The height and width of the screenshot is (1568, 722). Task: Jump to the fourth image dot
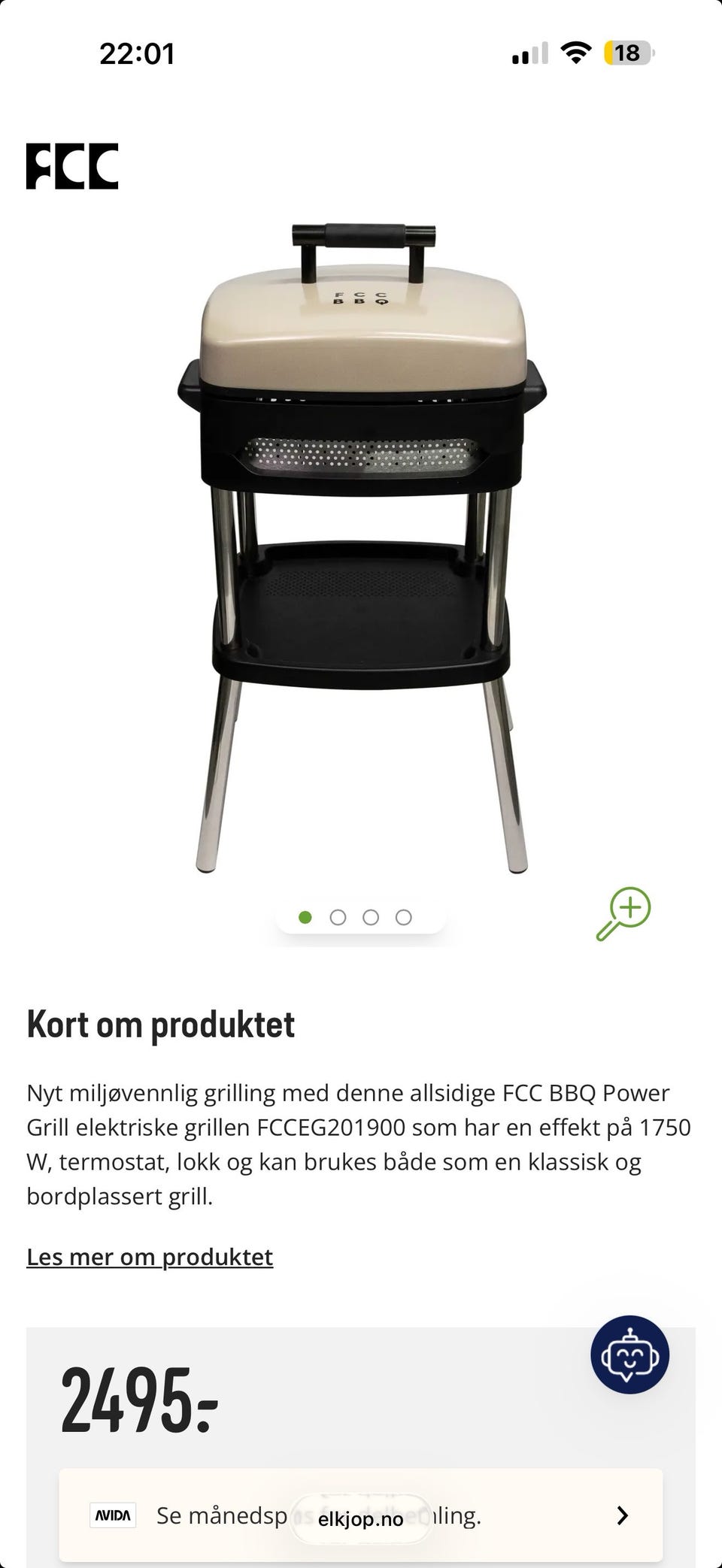click(404, 917)
